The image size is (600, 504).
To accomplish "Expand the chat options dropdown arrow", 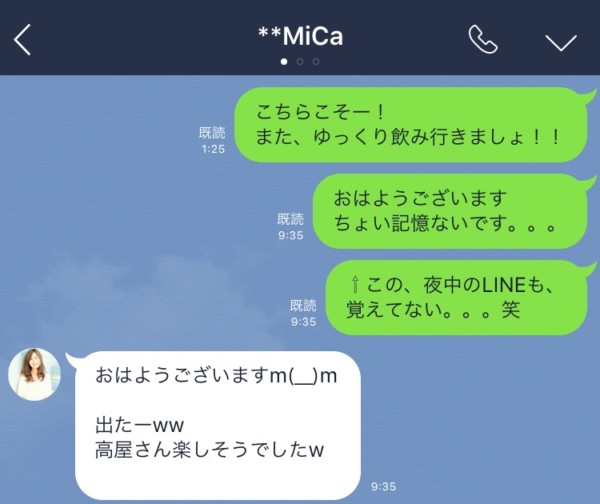I will point(561,40).
